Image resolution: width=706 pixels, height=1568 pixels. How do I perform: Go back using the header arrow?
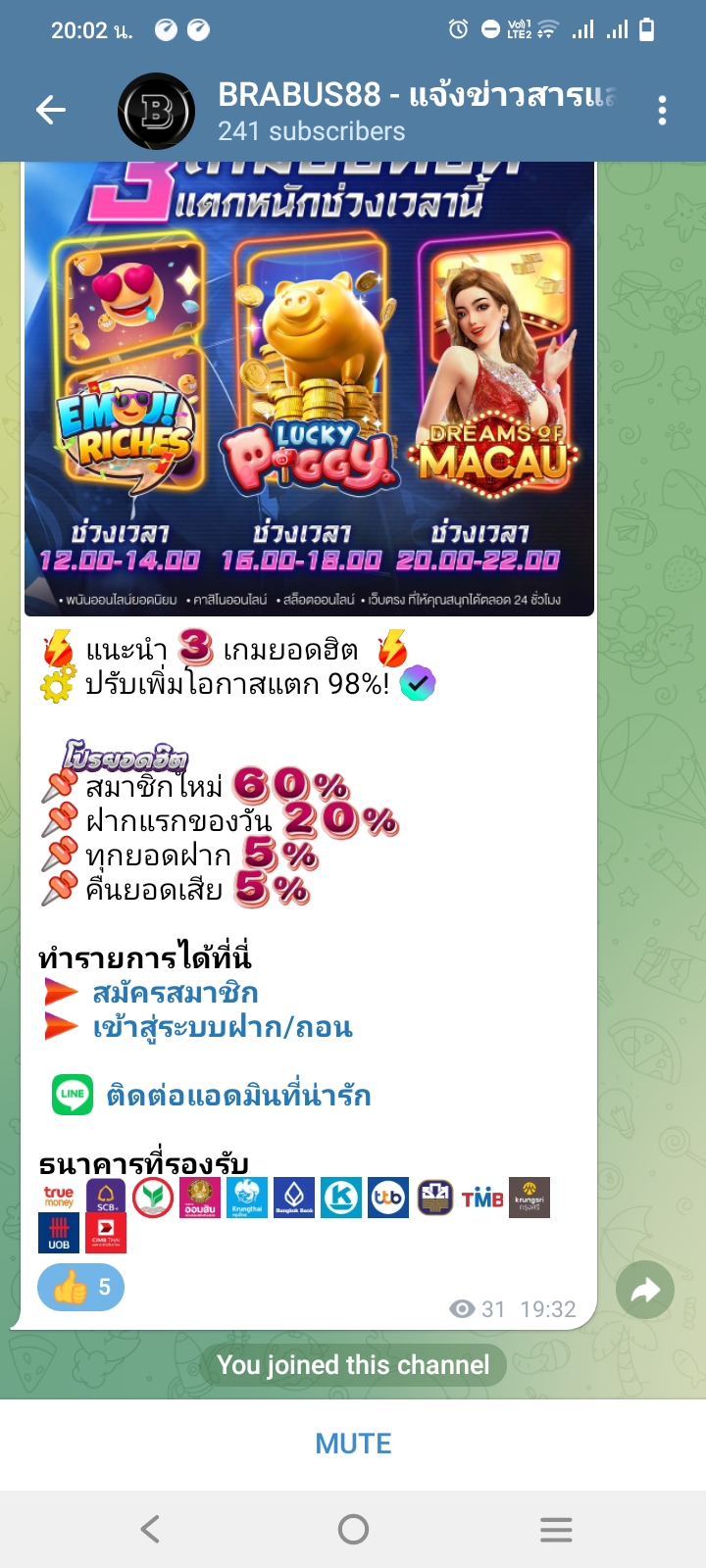click(51, 111)
